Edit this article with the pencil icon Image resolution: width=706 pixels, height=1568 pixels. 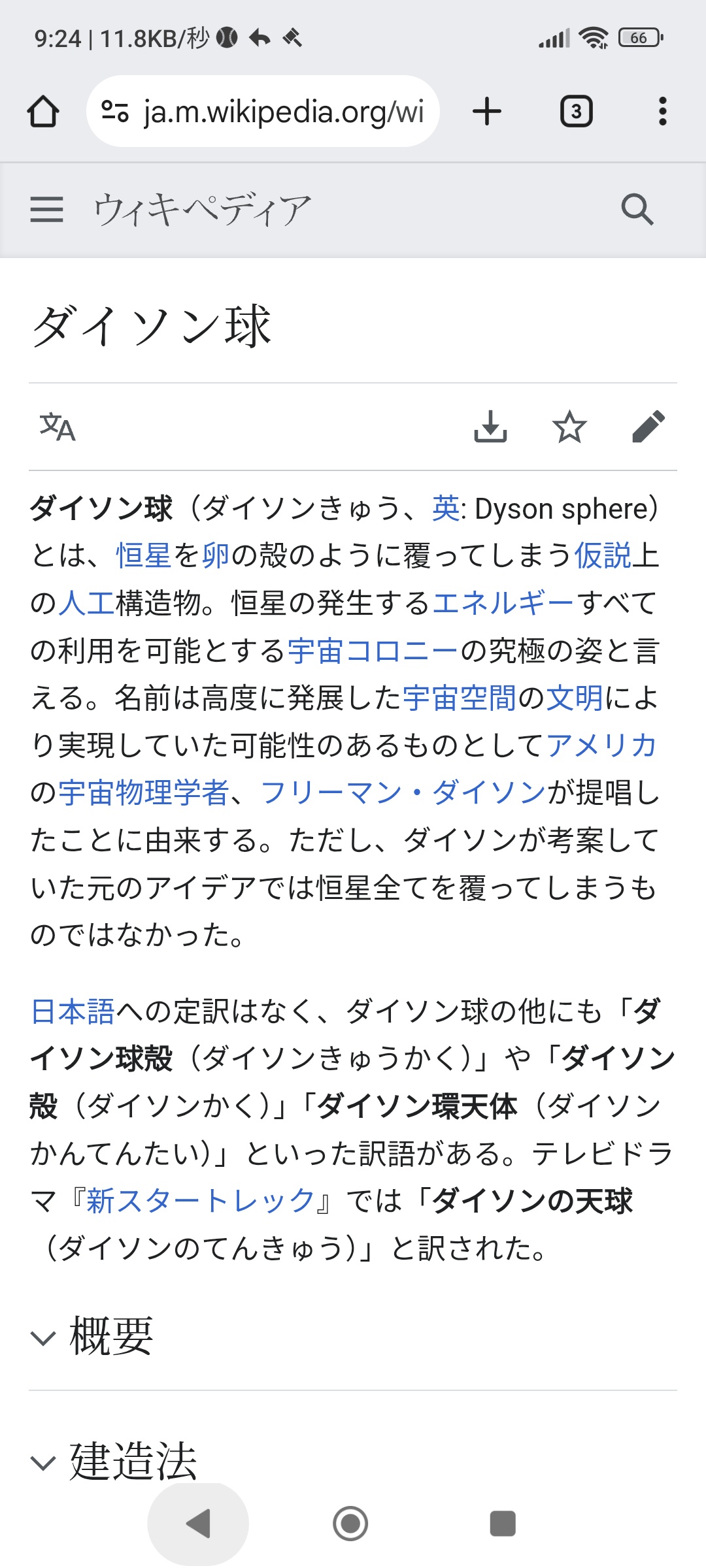tap(648, 427)
